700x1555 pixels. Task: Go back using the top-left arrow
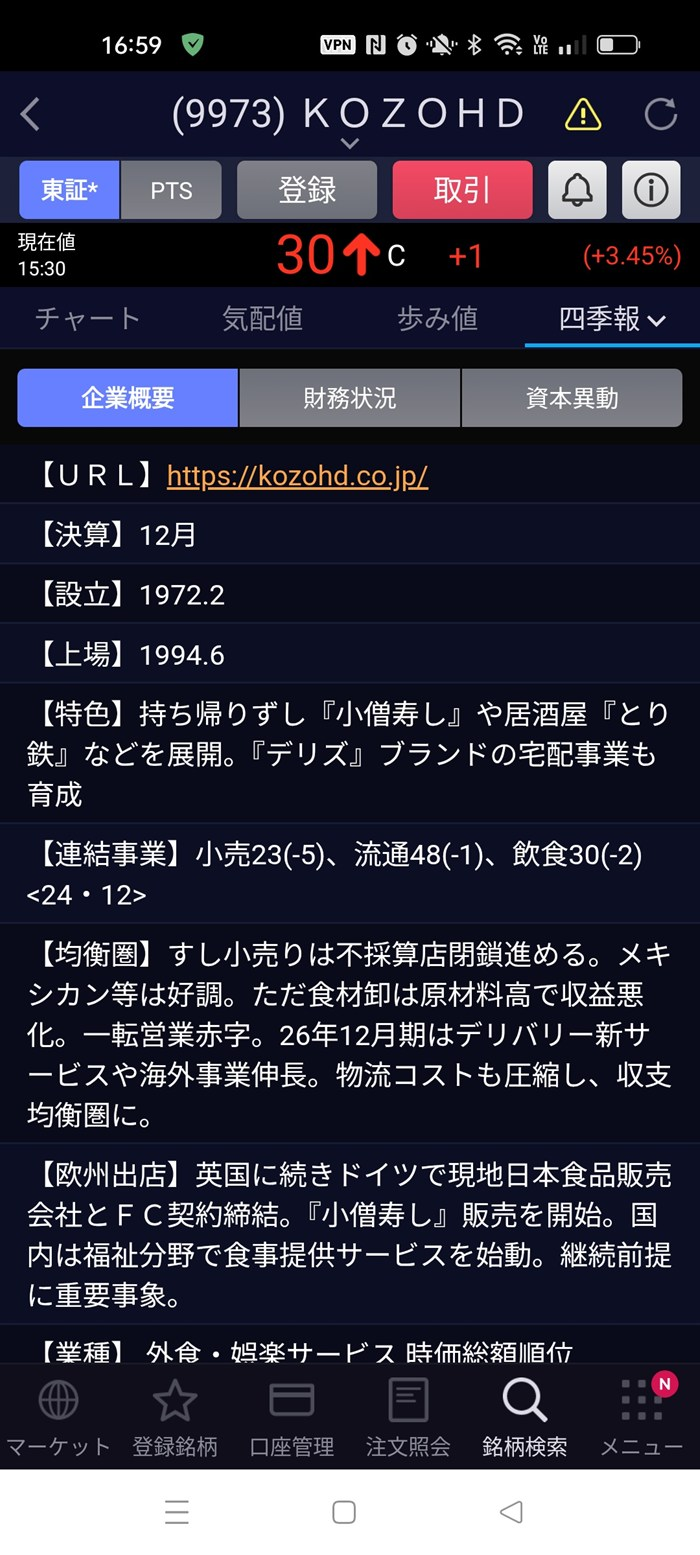point(30,114)
